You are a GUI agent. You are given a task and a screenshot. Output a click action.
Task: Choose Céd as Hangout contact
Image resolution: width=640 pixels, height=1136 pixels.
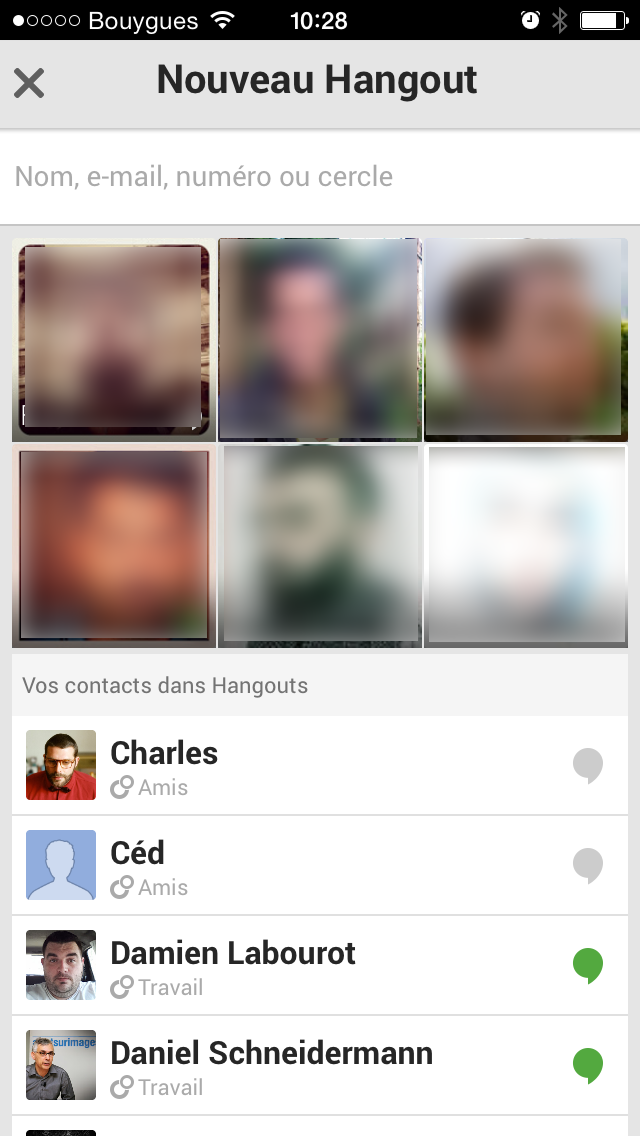pyautogui.click(x=320, y=865)
